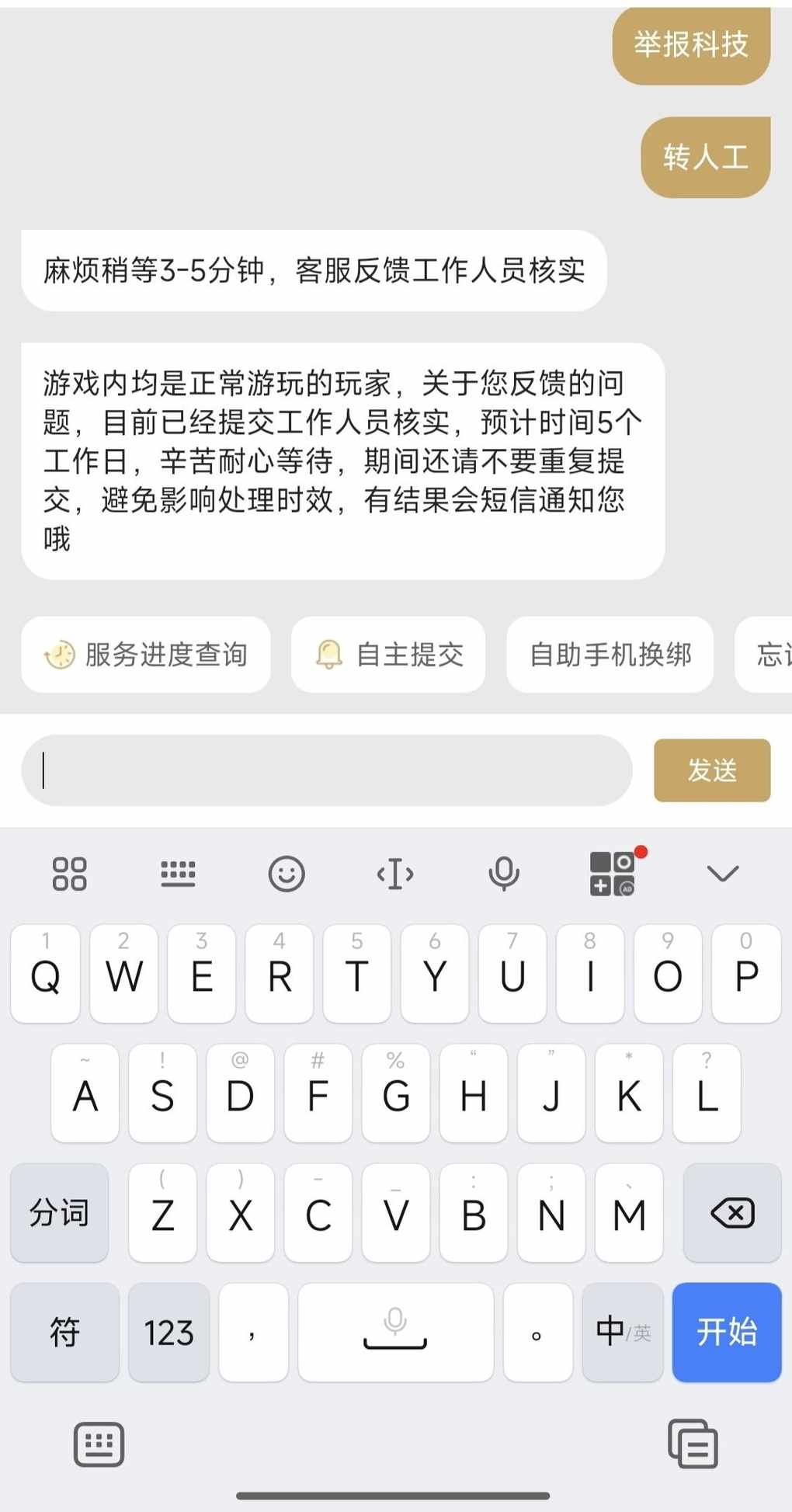Tap the 发送 send button

point(711,770)
